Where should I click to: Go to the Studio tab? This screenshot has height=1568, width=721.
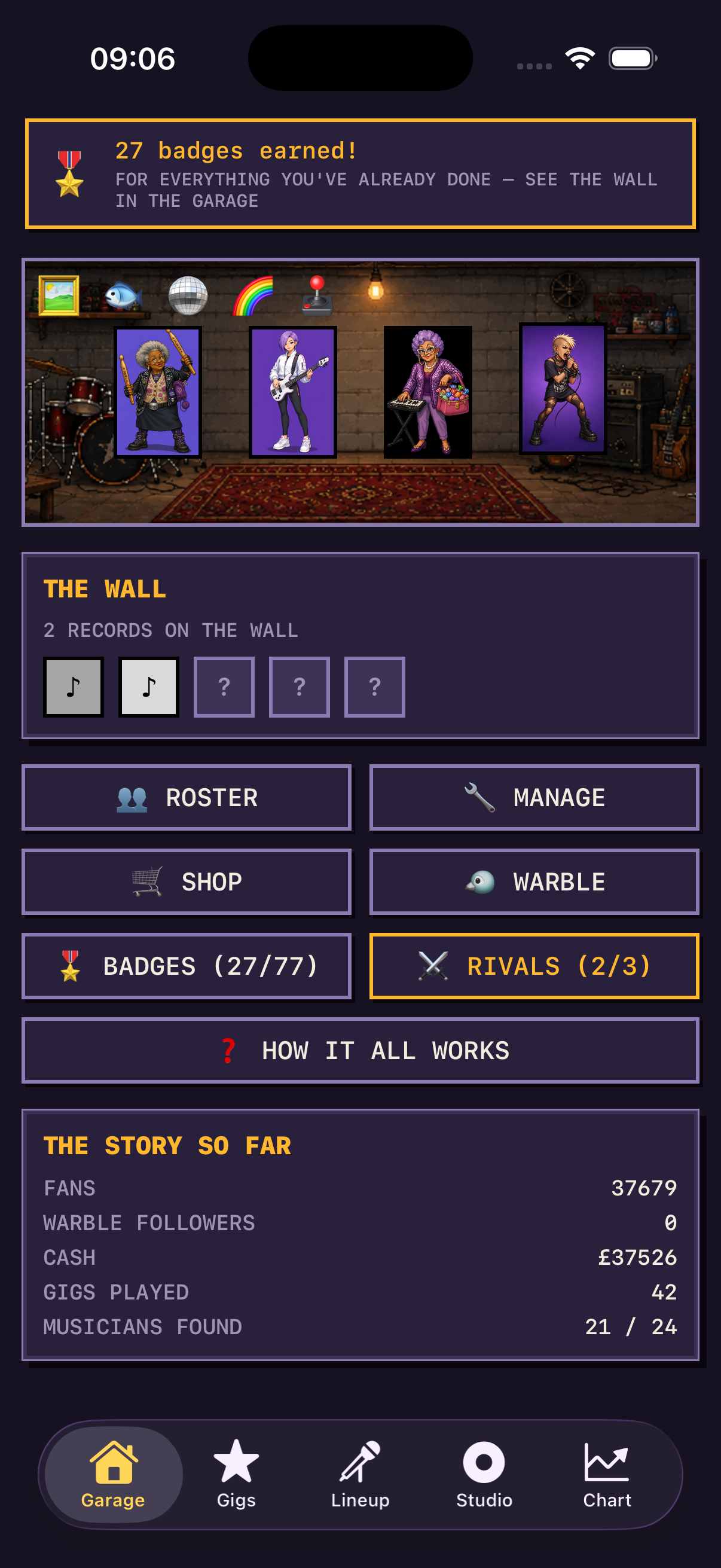(x=484, y=1474)
